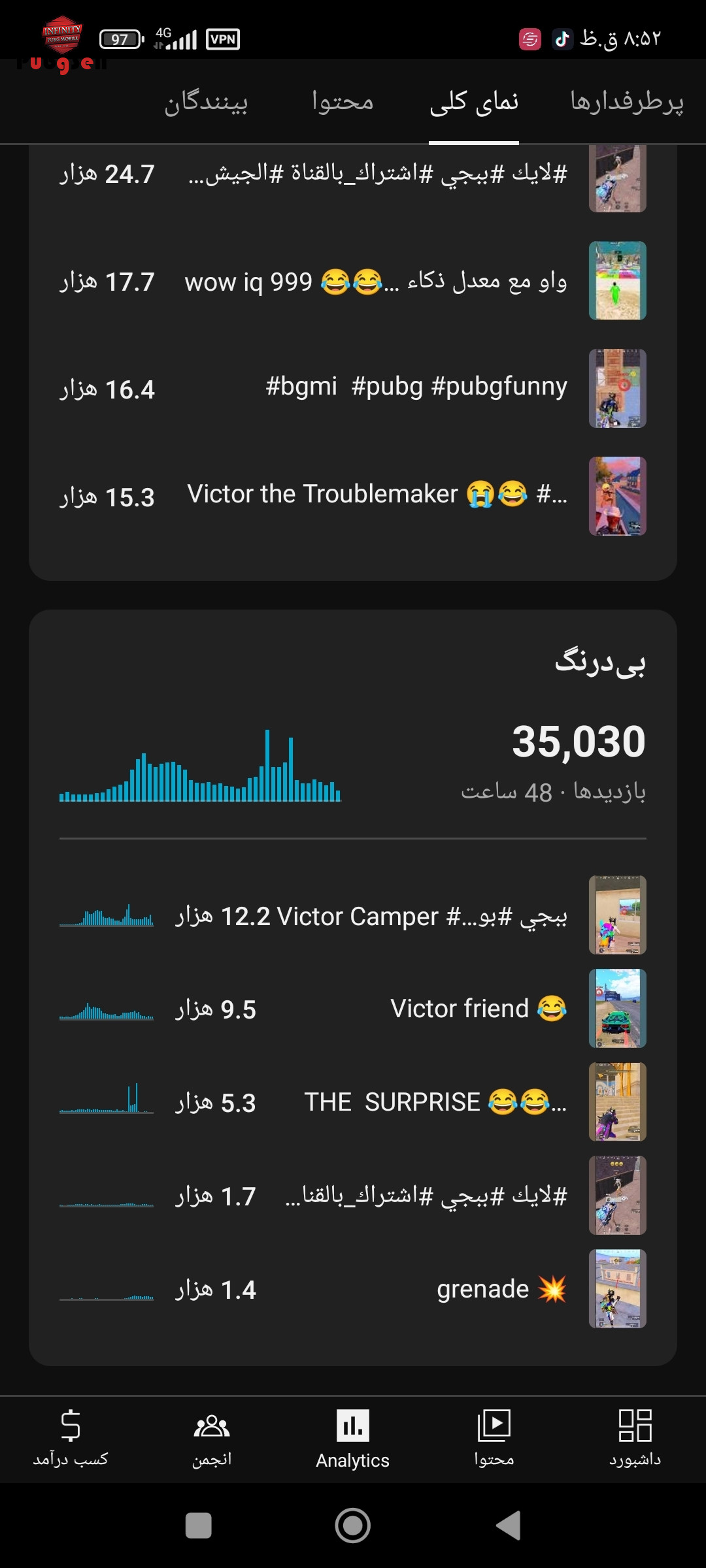706x1568 pixels.
Task: Open the grenade realtime row
Action: tap(353, 1289)
